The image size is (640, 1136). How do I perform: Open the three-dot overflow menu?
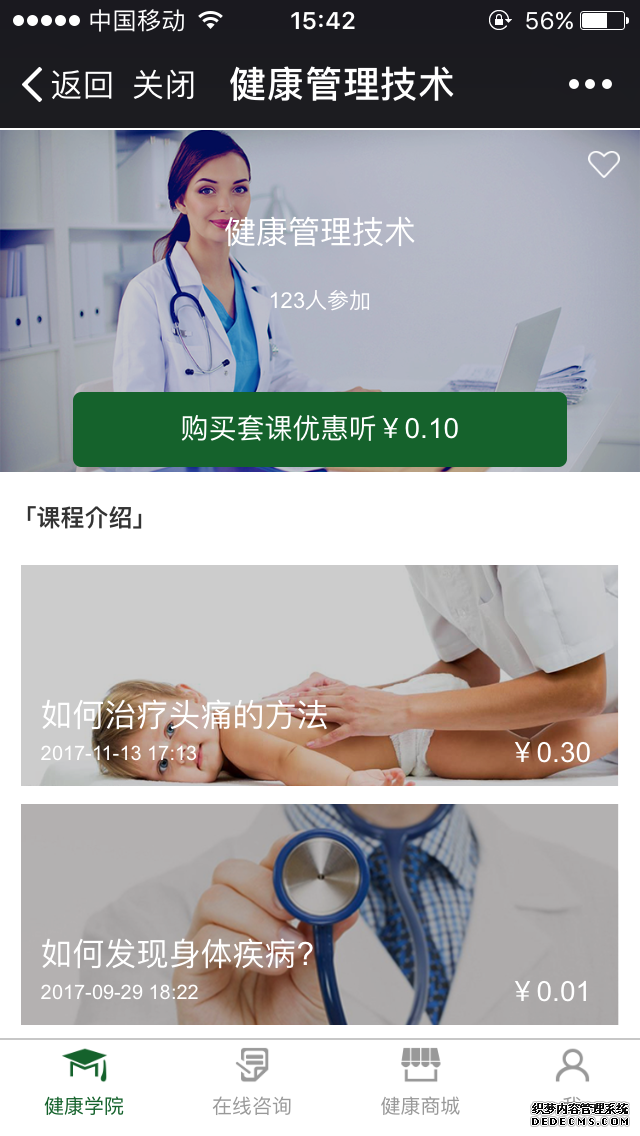pos(590,85)
